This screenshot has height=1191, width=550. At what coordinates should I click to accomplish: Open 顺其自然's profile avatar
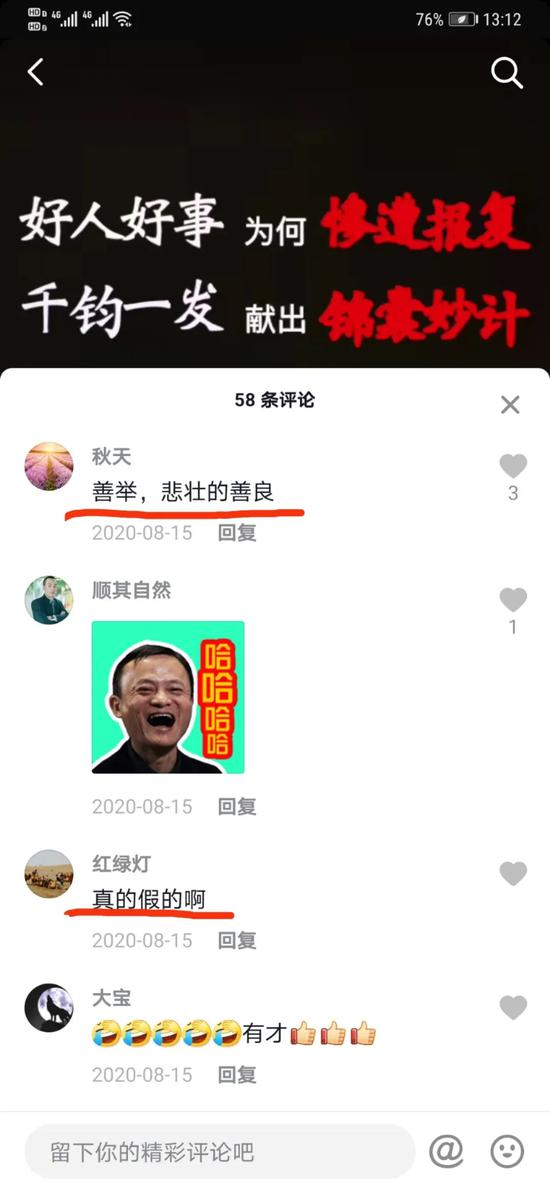[49, 600]
